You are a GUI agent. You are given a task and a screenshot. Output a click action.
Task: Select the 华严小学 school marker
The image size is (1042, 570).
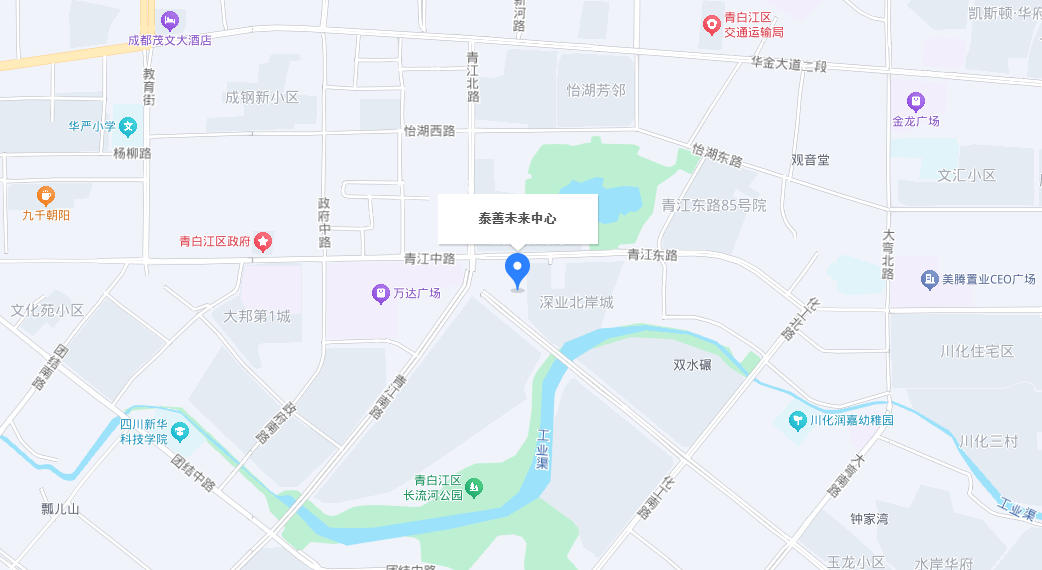(129, 127)
